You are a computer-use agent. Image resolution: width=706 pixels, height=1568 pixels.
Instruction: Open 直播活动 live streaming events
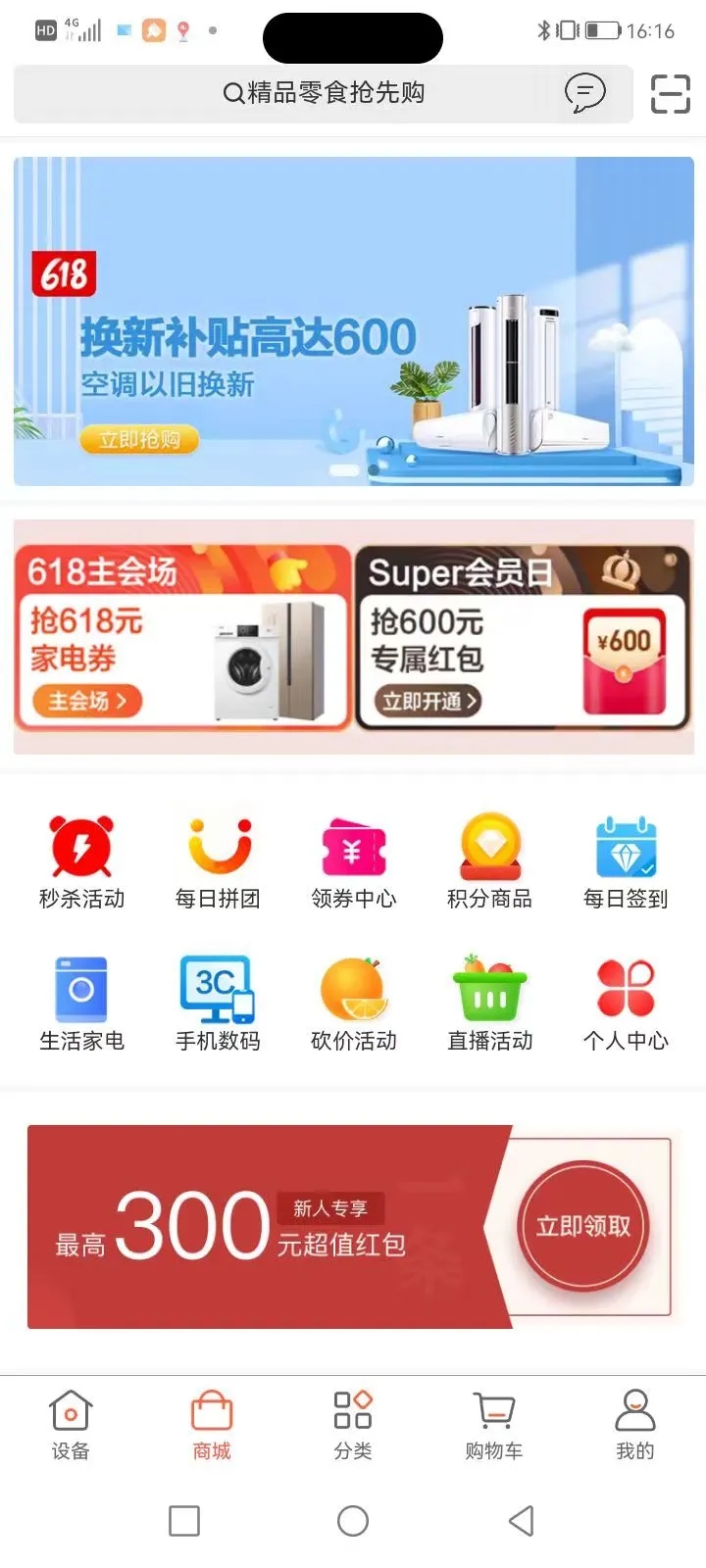tap(489, 1000)
